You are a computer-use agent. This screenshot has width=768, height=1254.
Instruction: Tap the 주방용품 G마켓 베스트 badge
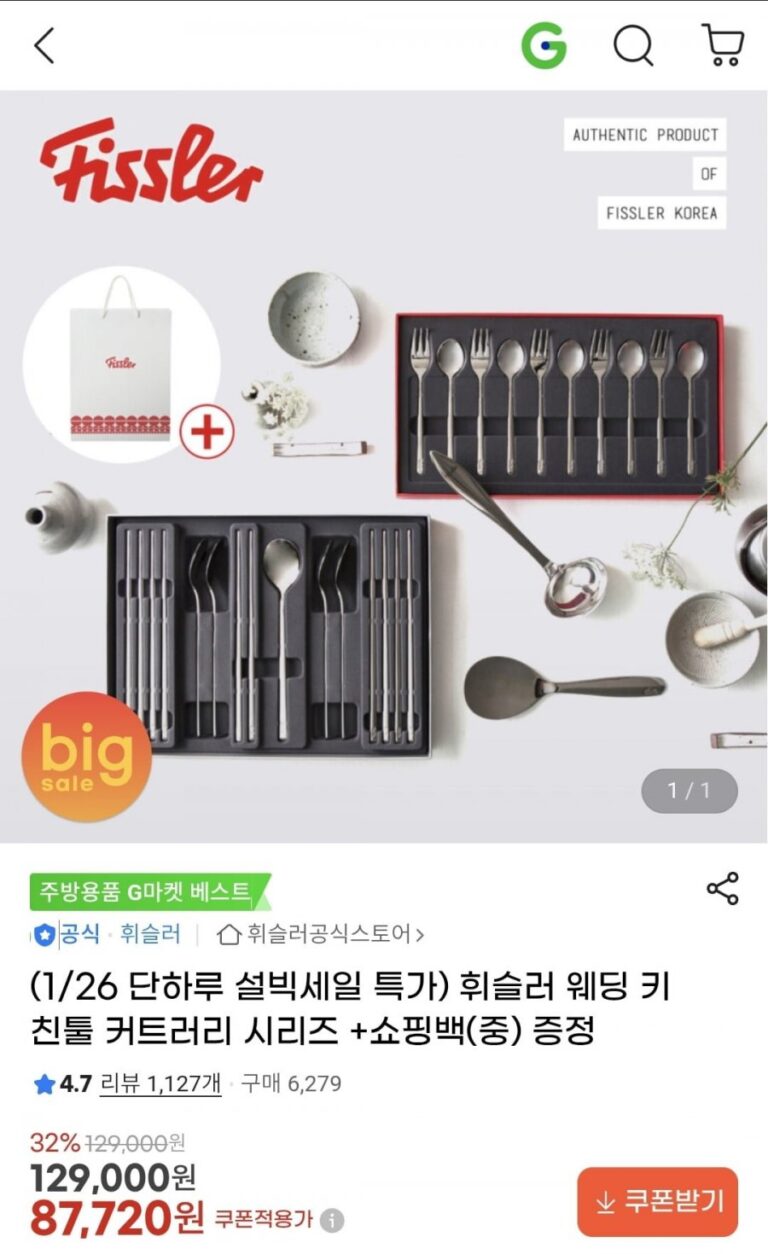[148, 890]
